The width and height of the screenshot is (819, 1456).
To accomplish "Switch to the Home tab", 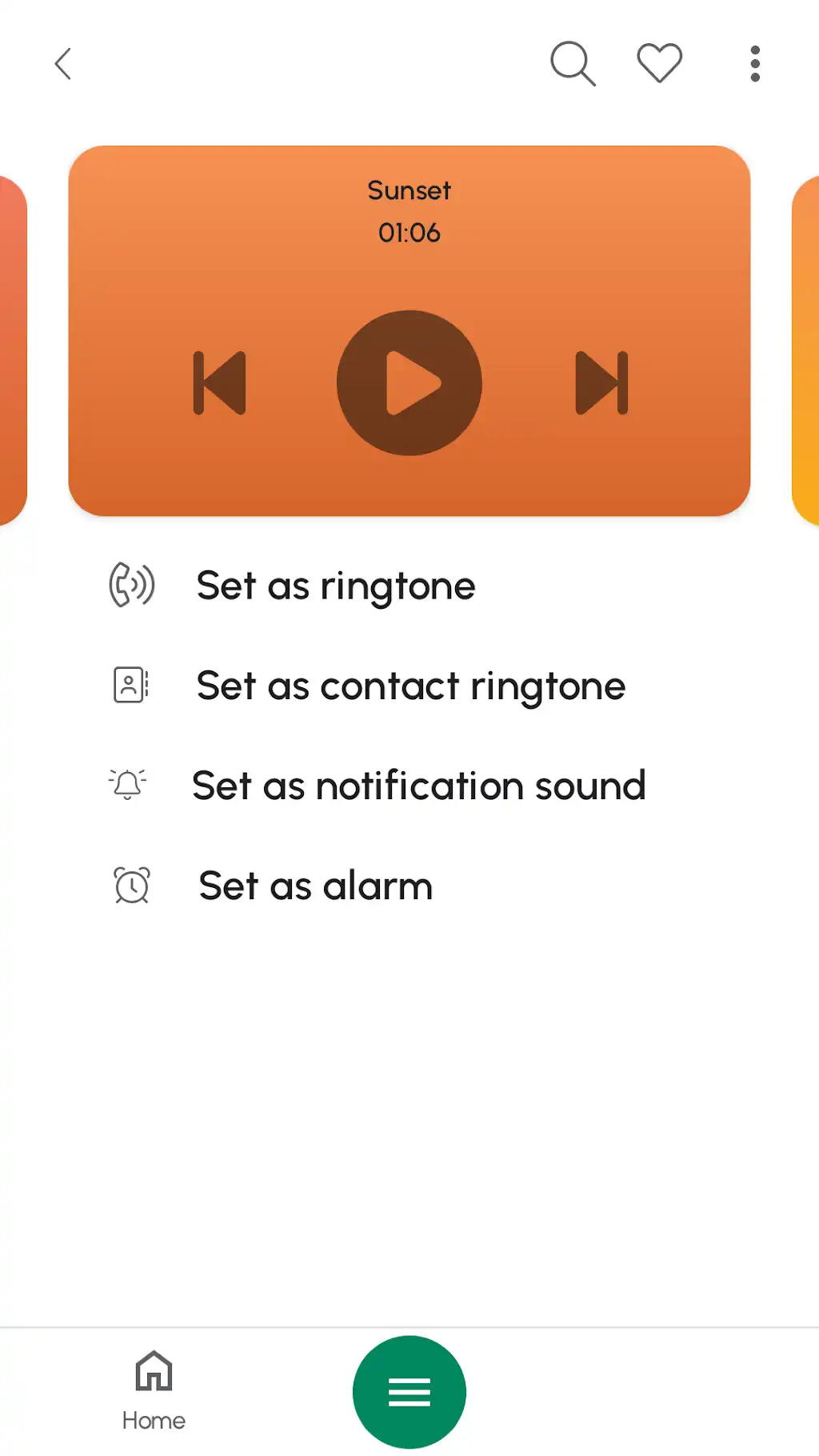I will tap(154, 1390).
